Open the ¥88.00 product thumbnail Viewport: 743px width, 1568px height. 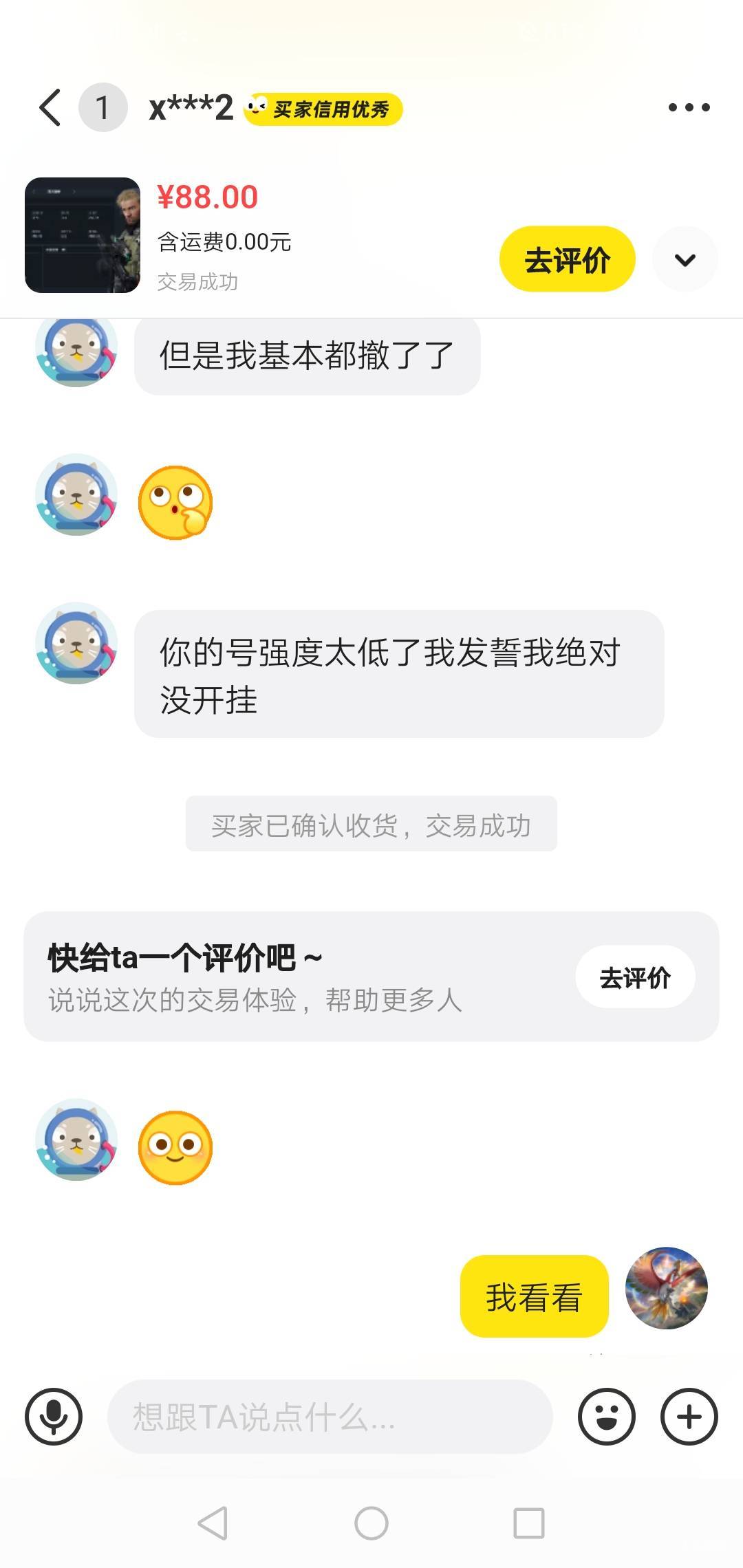tap(83, 235)
